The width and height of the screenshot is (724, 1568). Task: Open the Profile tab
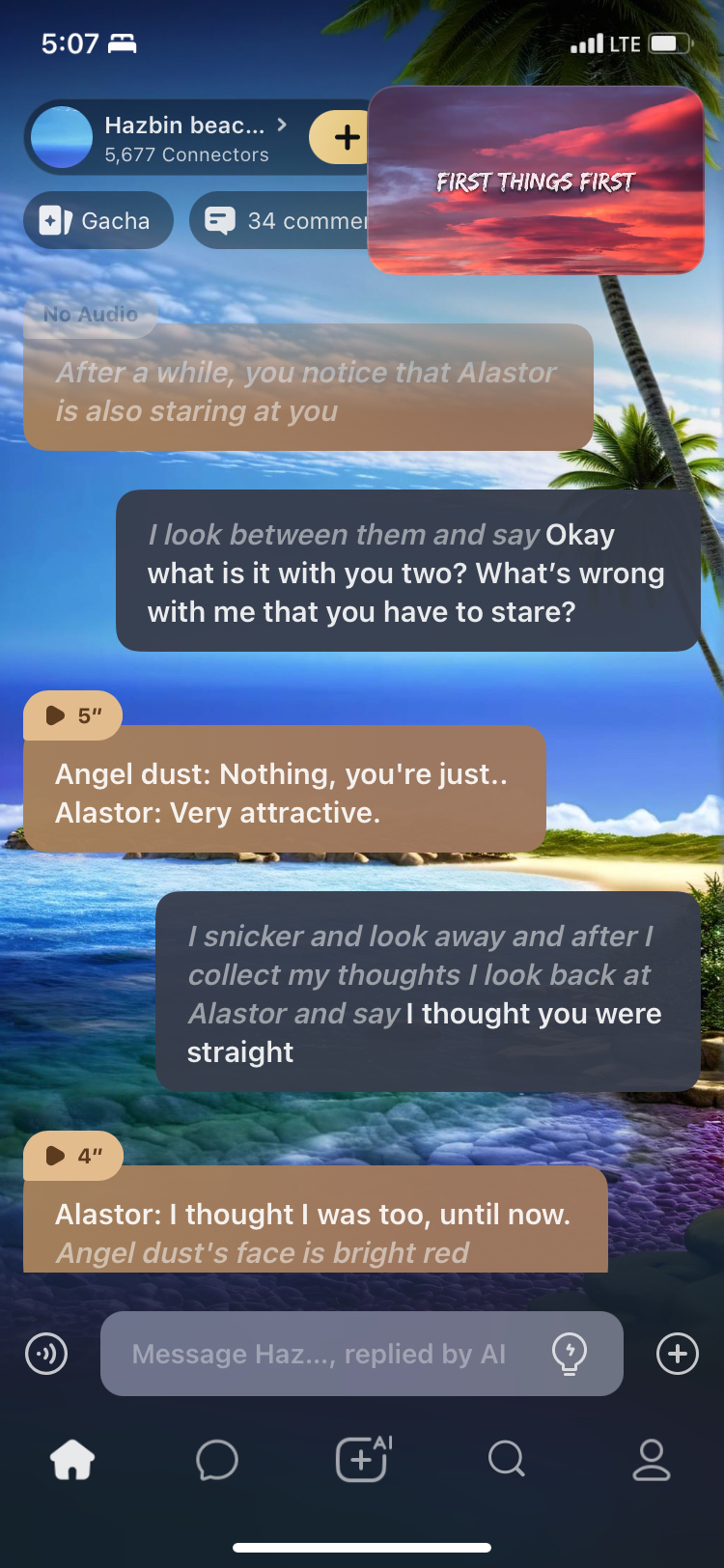point(652,1459)
